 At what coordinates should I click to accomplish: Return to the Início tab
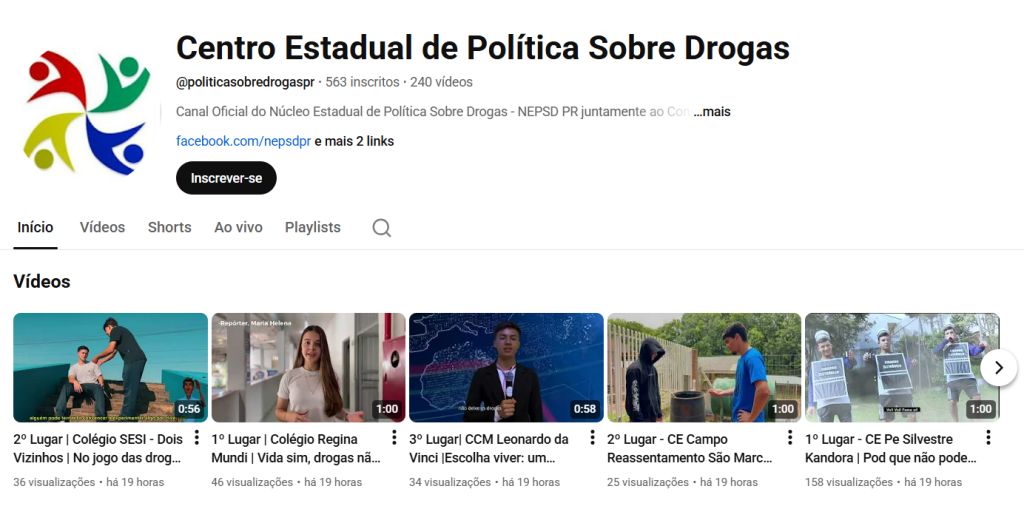pyautogui.click(x=35, y=227)
